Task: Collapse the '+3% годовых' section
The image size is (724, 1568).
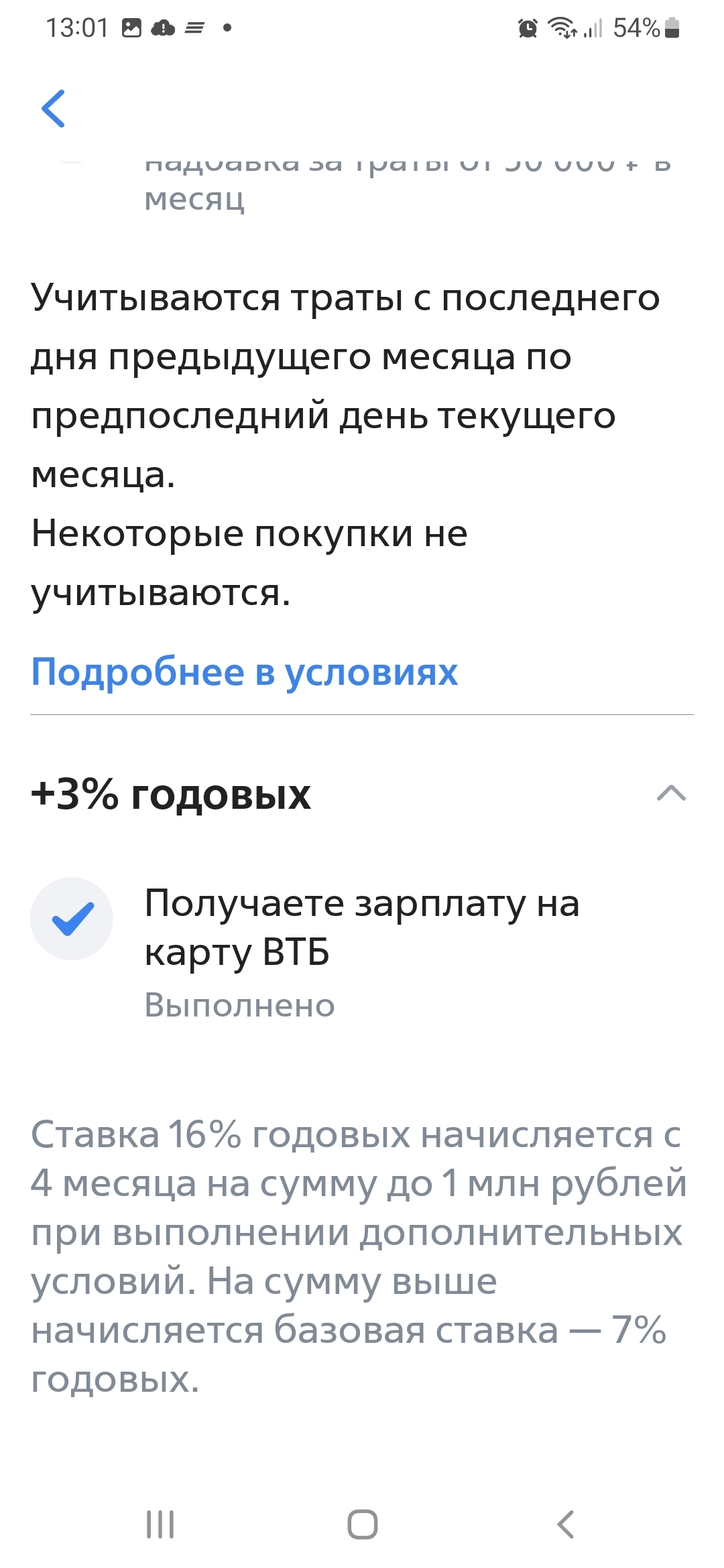Action: 671,794
